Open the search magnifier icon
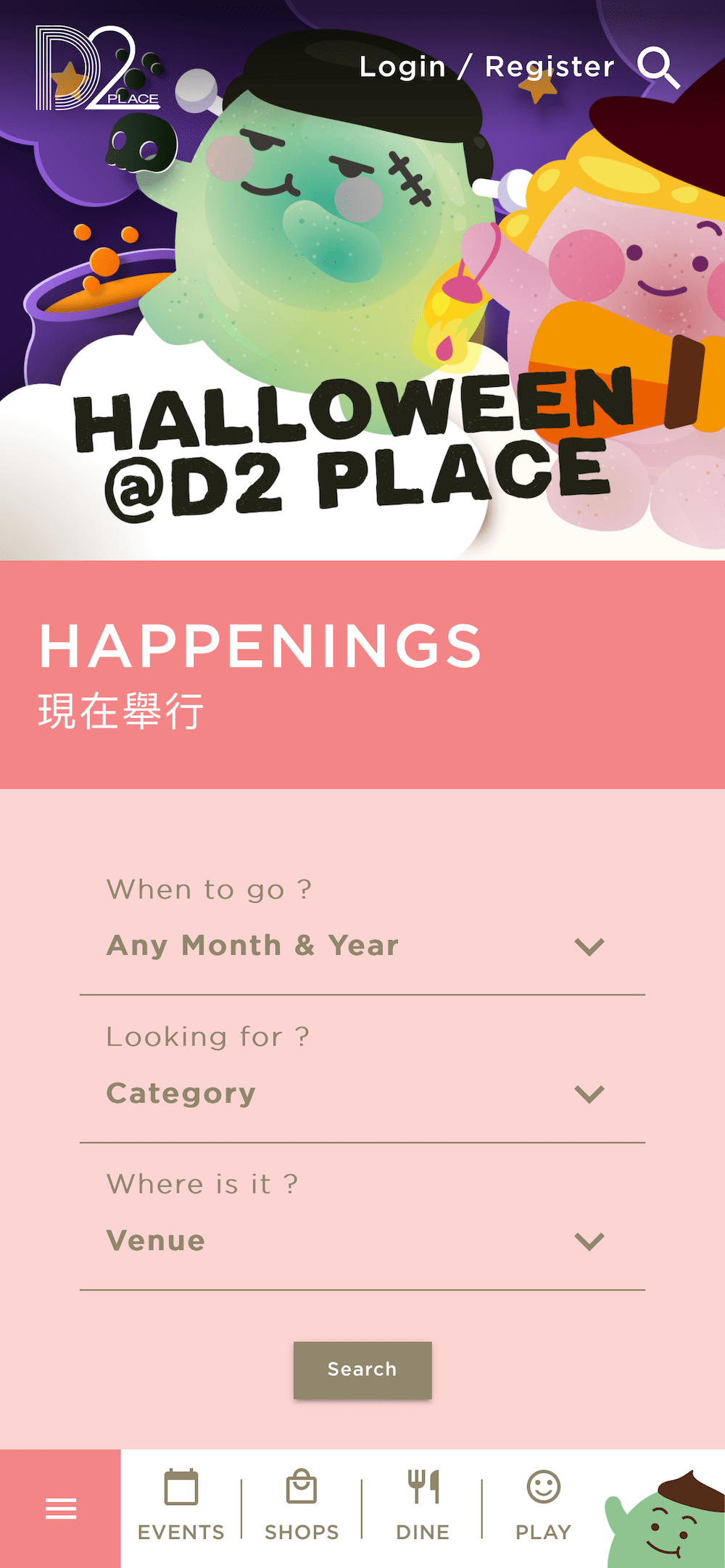725x1568 pixels. pyautogui.click(x=658, y=68)
